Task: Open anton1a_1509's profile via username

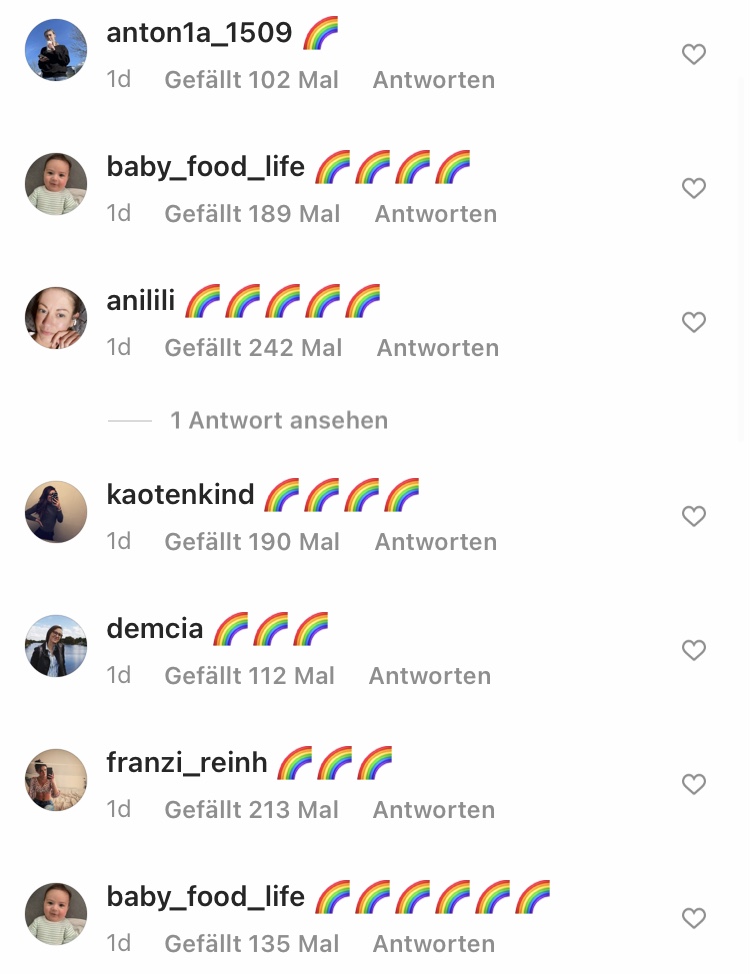Action: (199, 34)
